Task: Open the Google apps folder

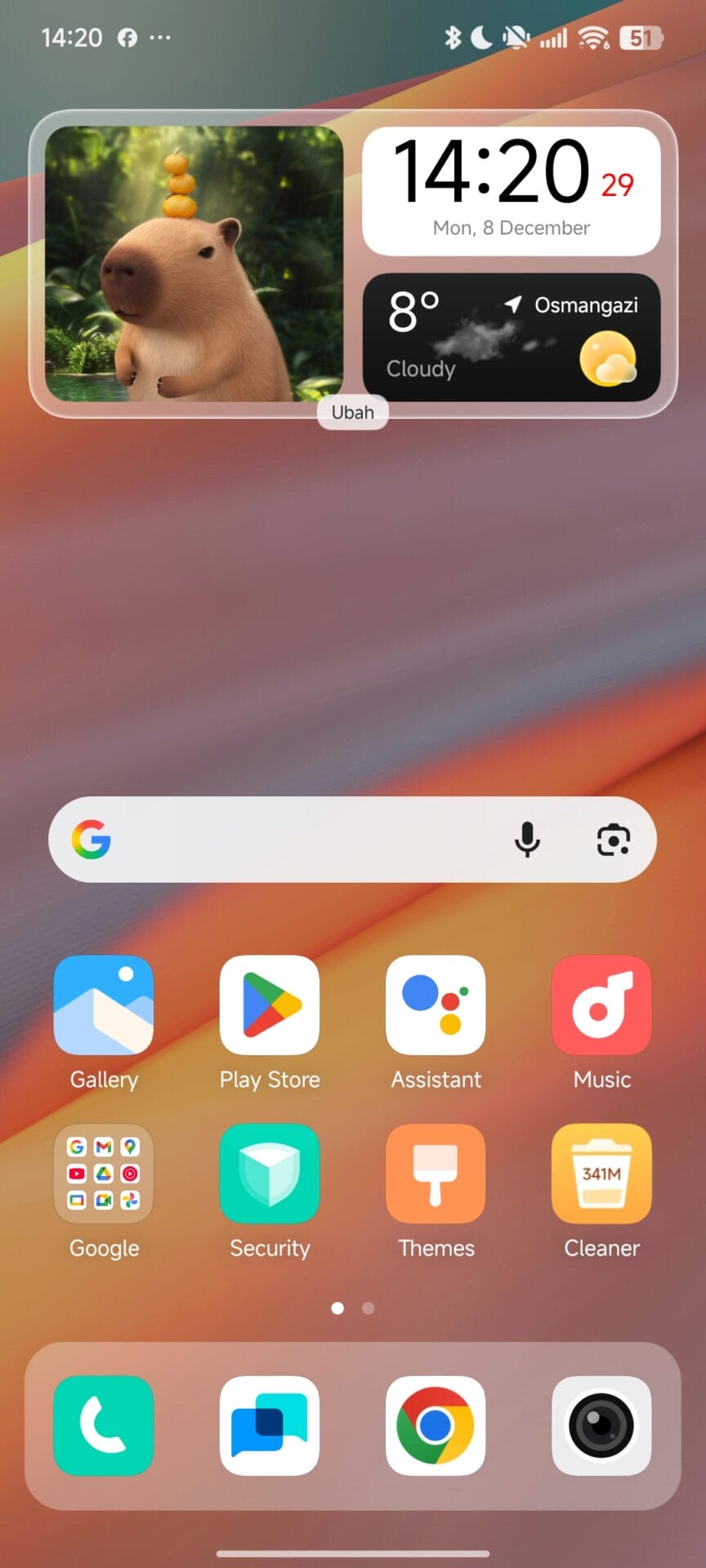Action: [x=104, y=1174]
